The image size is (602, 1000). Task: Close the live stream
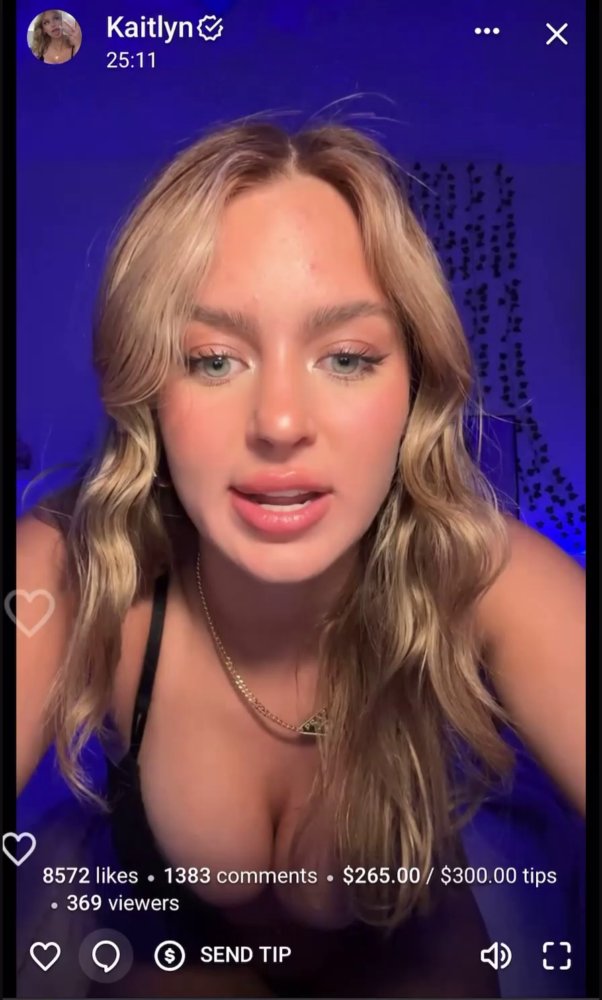click(557, 34)
